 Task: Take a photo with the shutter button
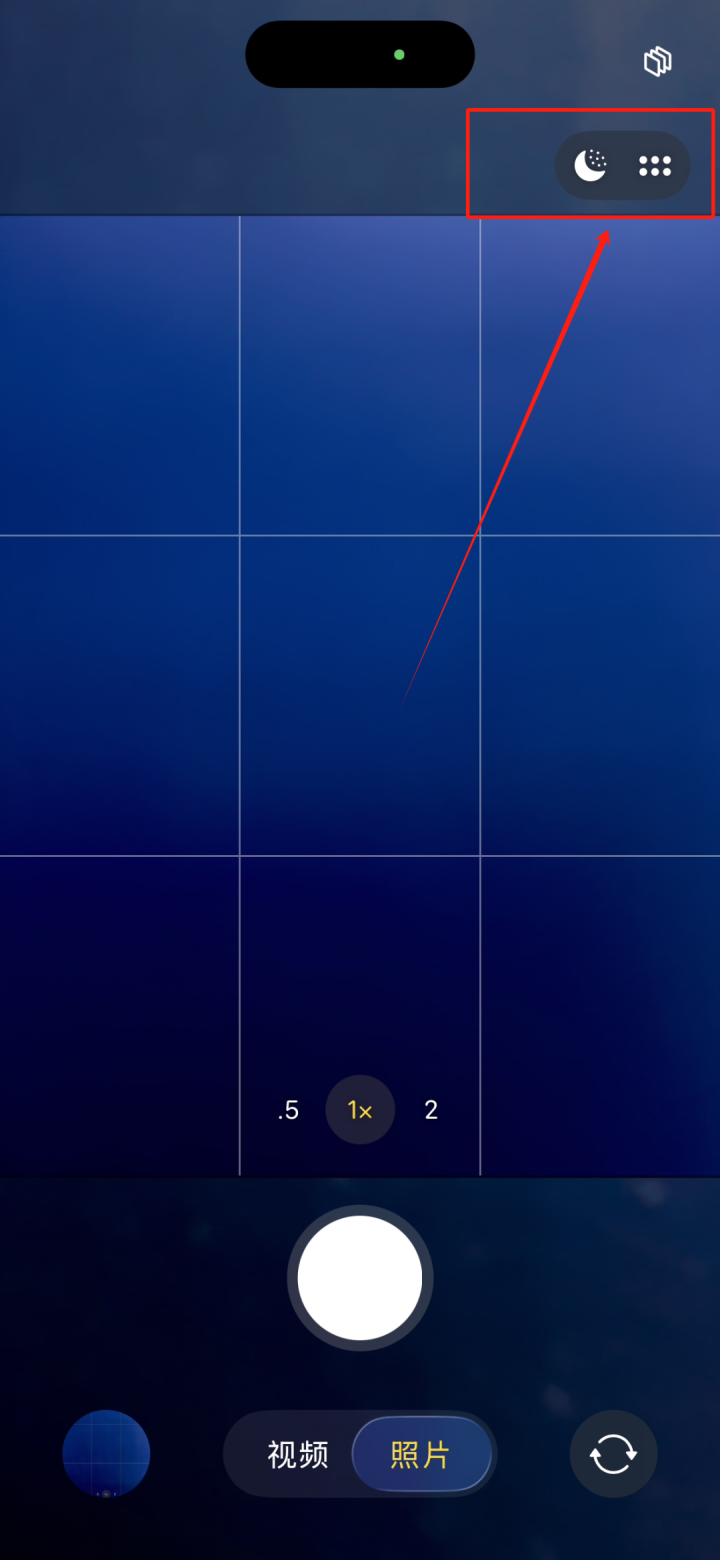[x=360, y=1278]
